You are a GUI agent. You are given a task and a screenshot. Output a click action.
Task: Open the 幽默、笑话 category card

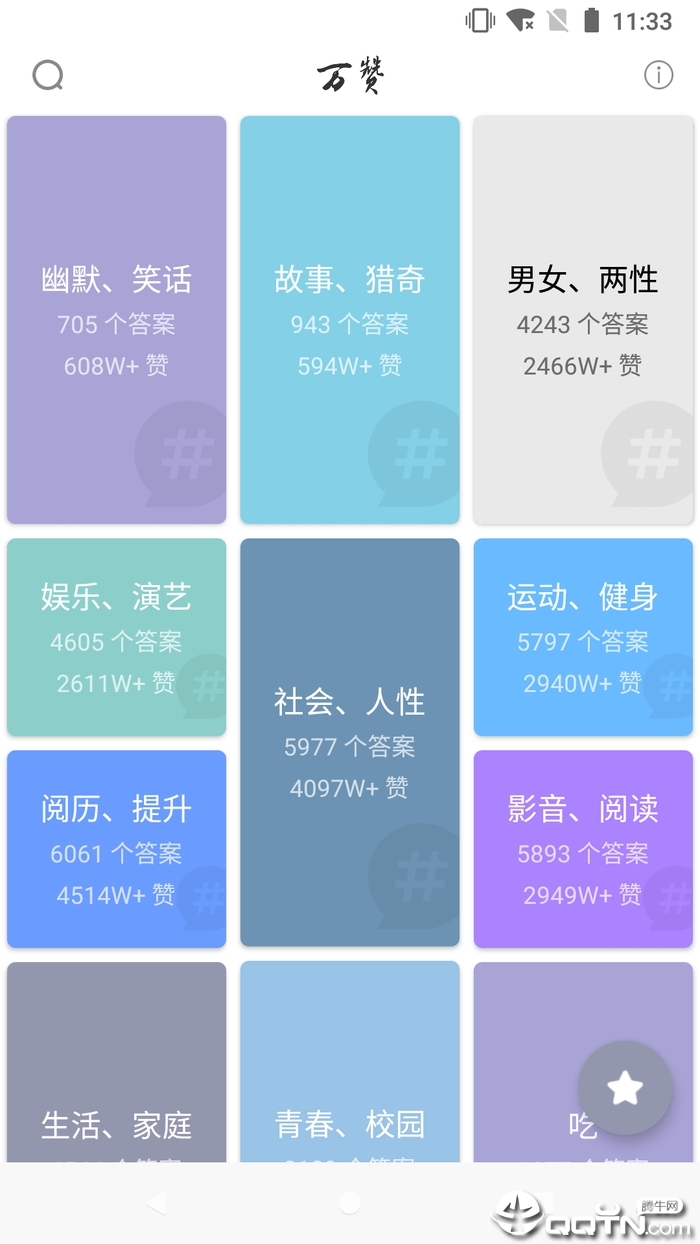click(x=116, y=320)
